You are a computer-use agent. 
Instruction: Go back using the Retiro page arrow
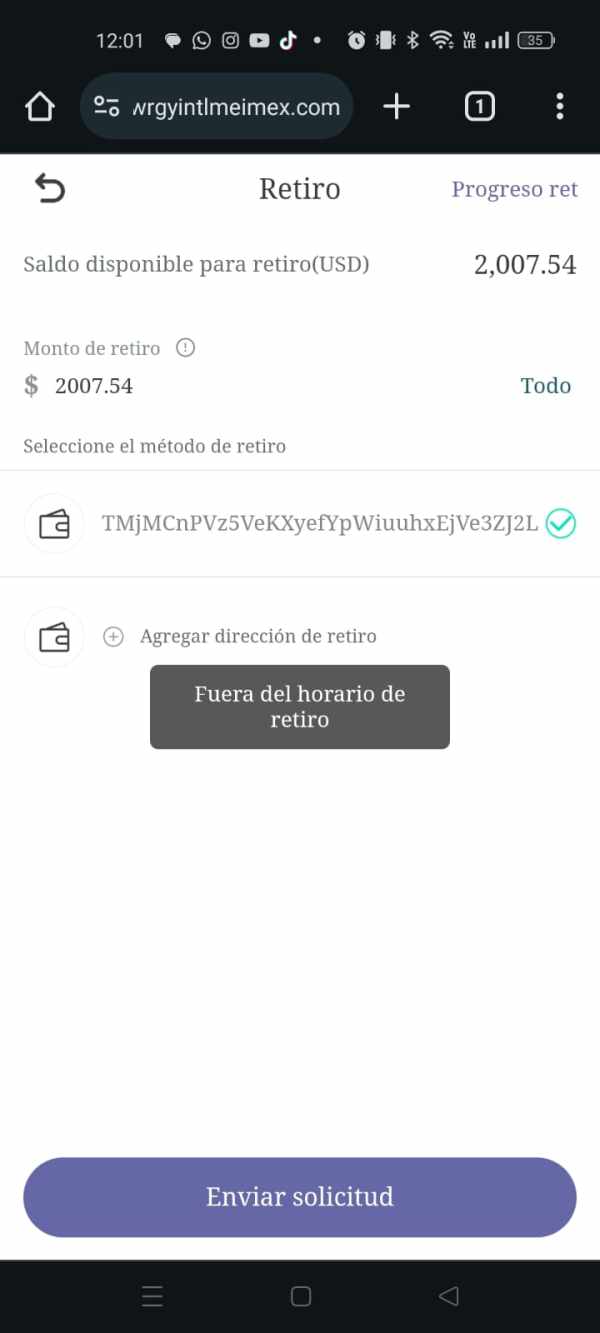point(49,188)
